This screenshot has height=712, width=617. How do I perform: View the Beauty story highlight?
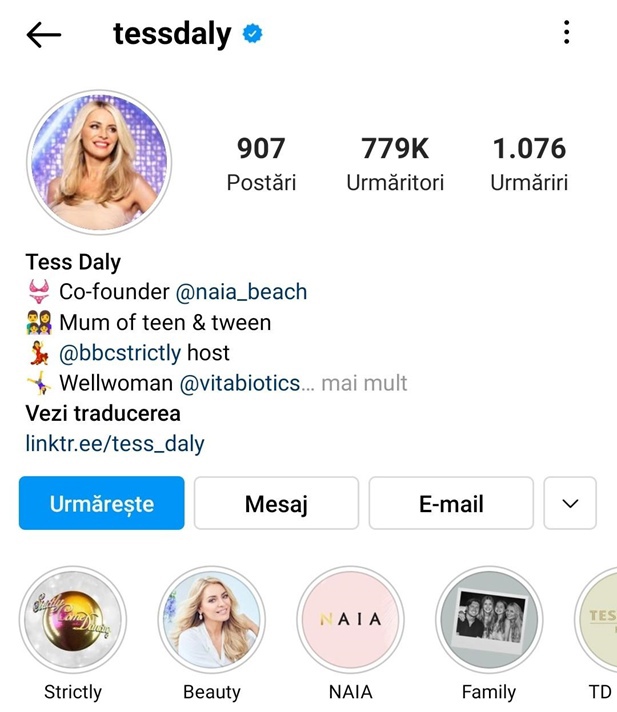coord(211,619)
